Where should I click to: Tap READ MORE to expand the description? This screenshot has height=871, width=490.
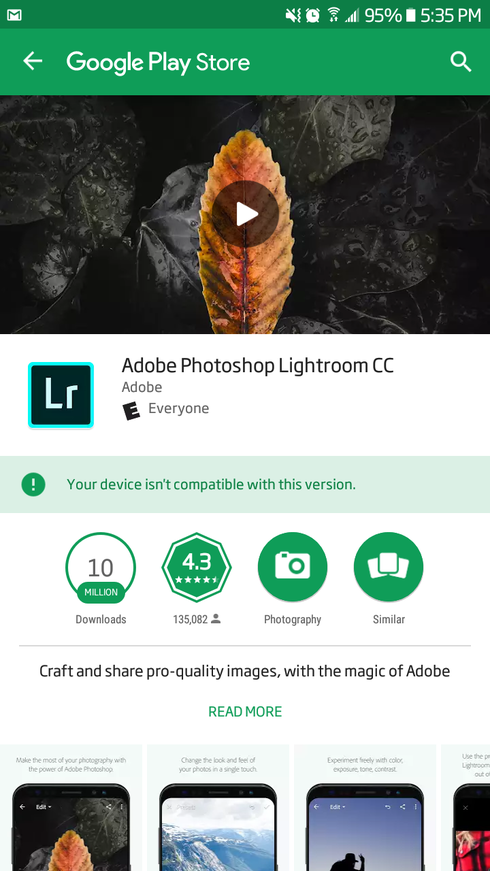[x=245, y=712]
